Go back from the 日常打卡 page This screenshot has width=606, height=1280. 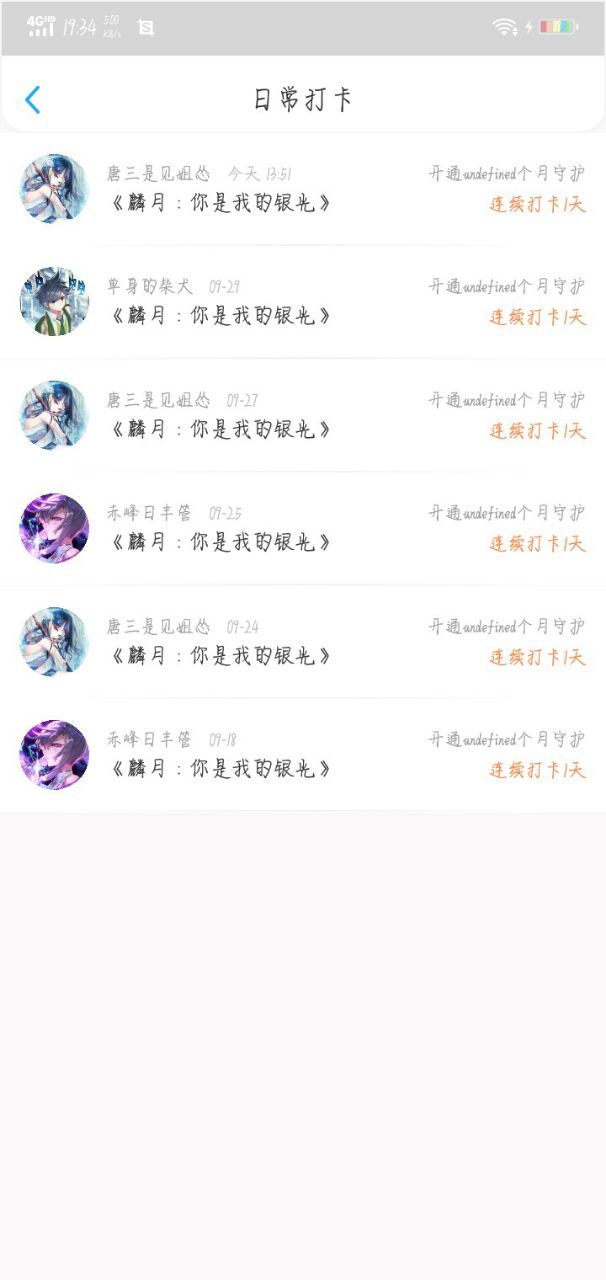(x=33, y=100)
